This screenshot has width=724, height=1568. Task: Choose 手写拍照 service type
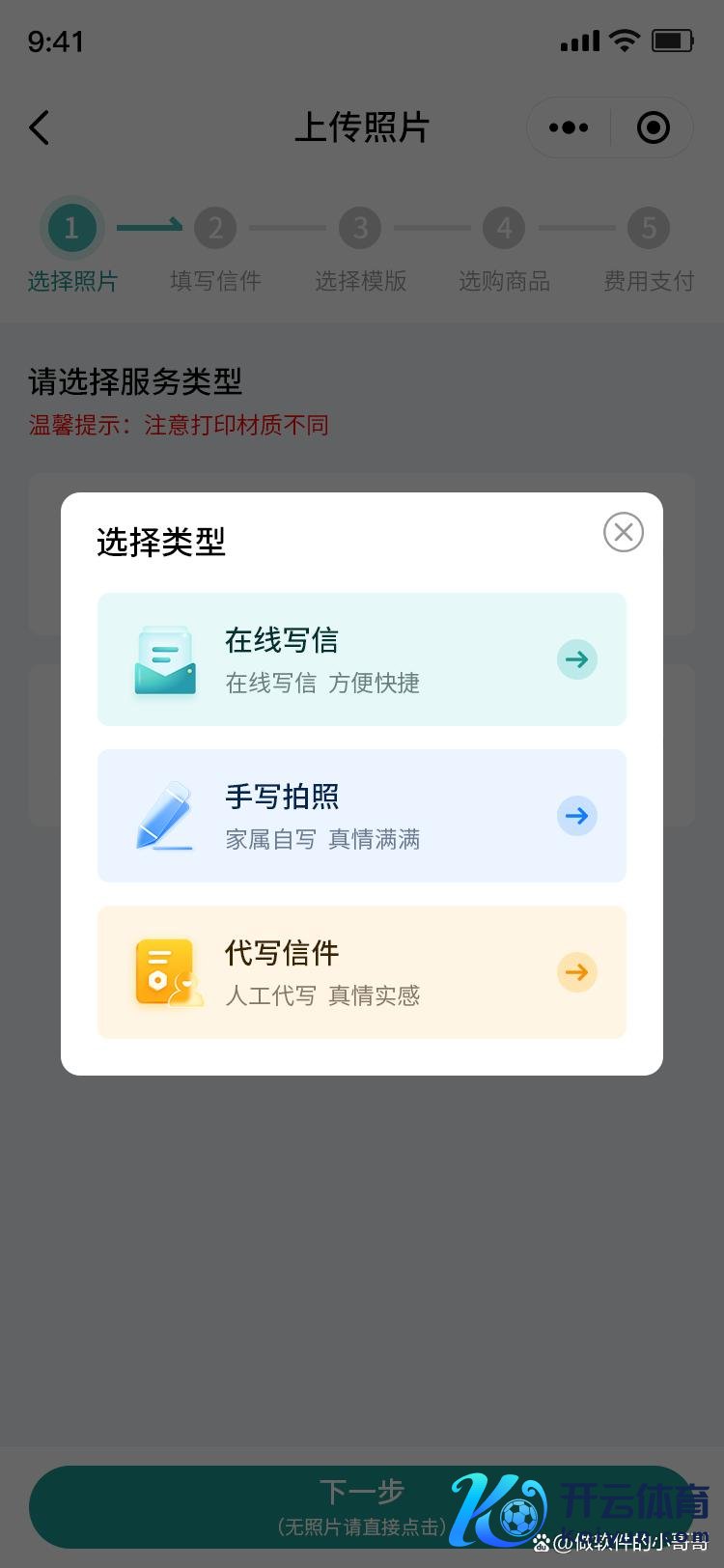click(x=361, y=816)
